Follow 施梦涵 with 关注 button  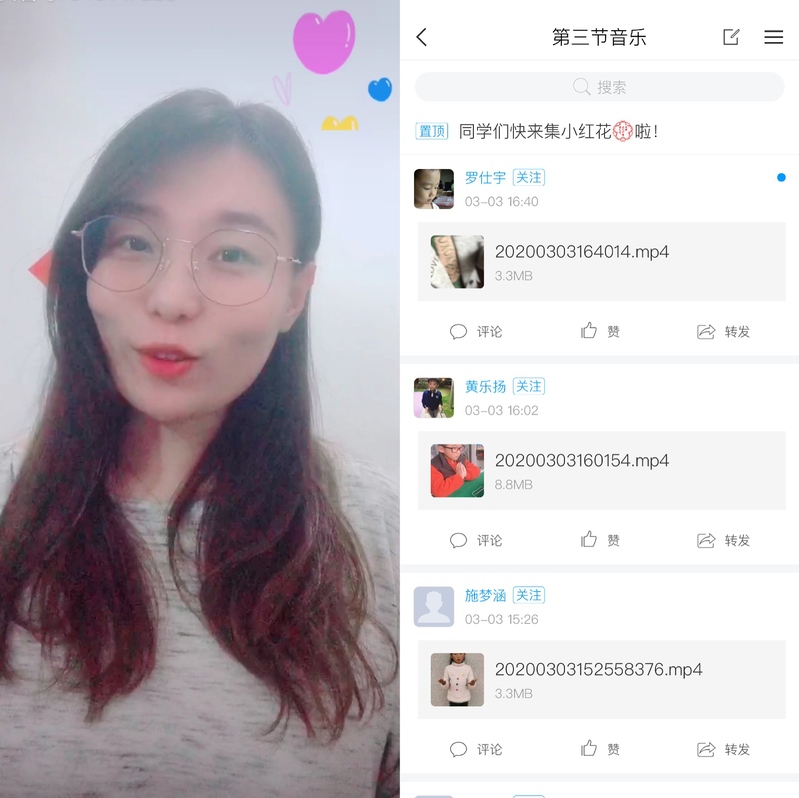[x=528, y=595]
